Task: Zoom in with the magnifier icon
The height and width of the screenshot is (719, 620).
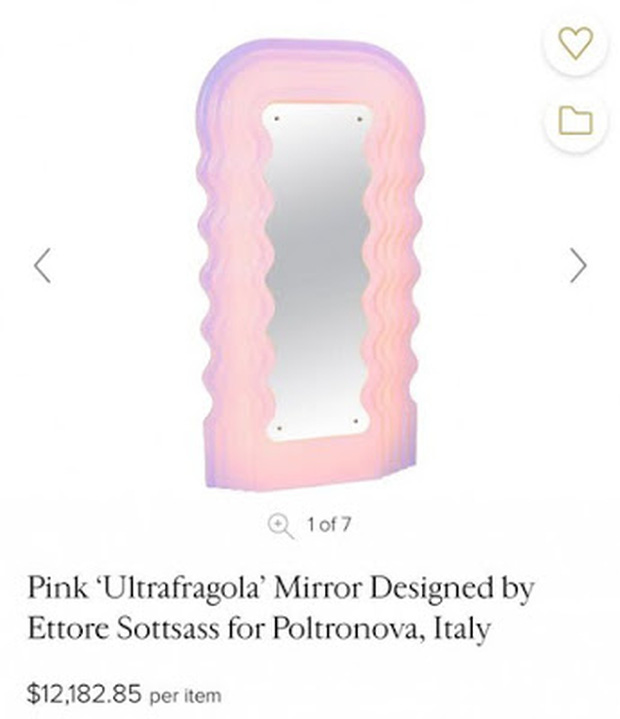Action: point(281,526)
